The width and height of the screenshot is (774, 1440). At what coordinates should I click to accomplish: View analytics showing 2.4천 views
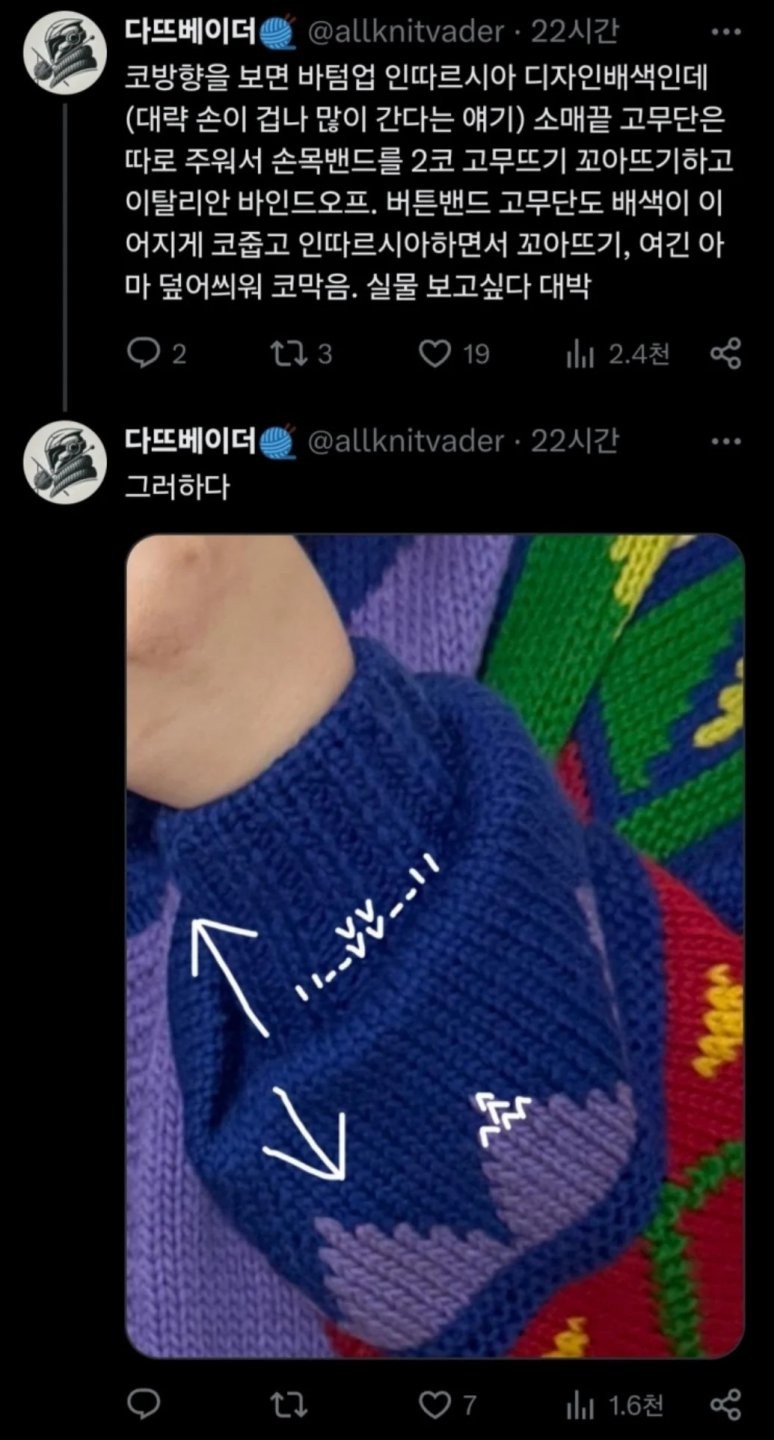(x=581, y=353)
